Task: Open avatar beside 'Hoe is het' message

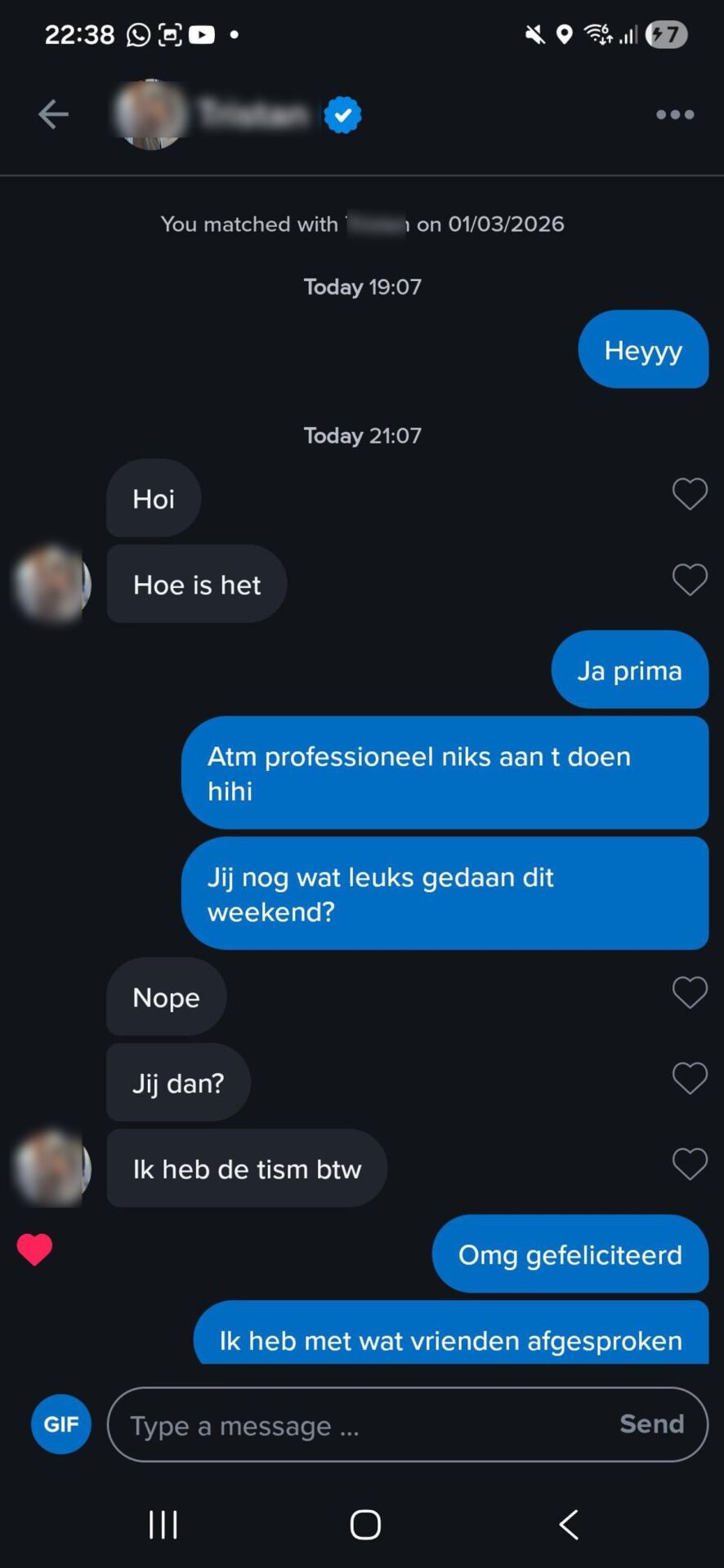Action: (51, 585)
